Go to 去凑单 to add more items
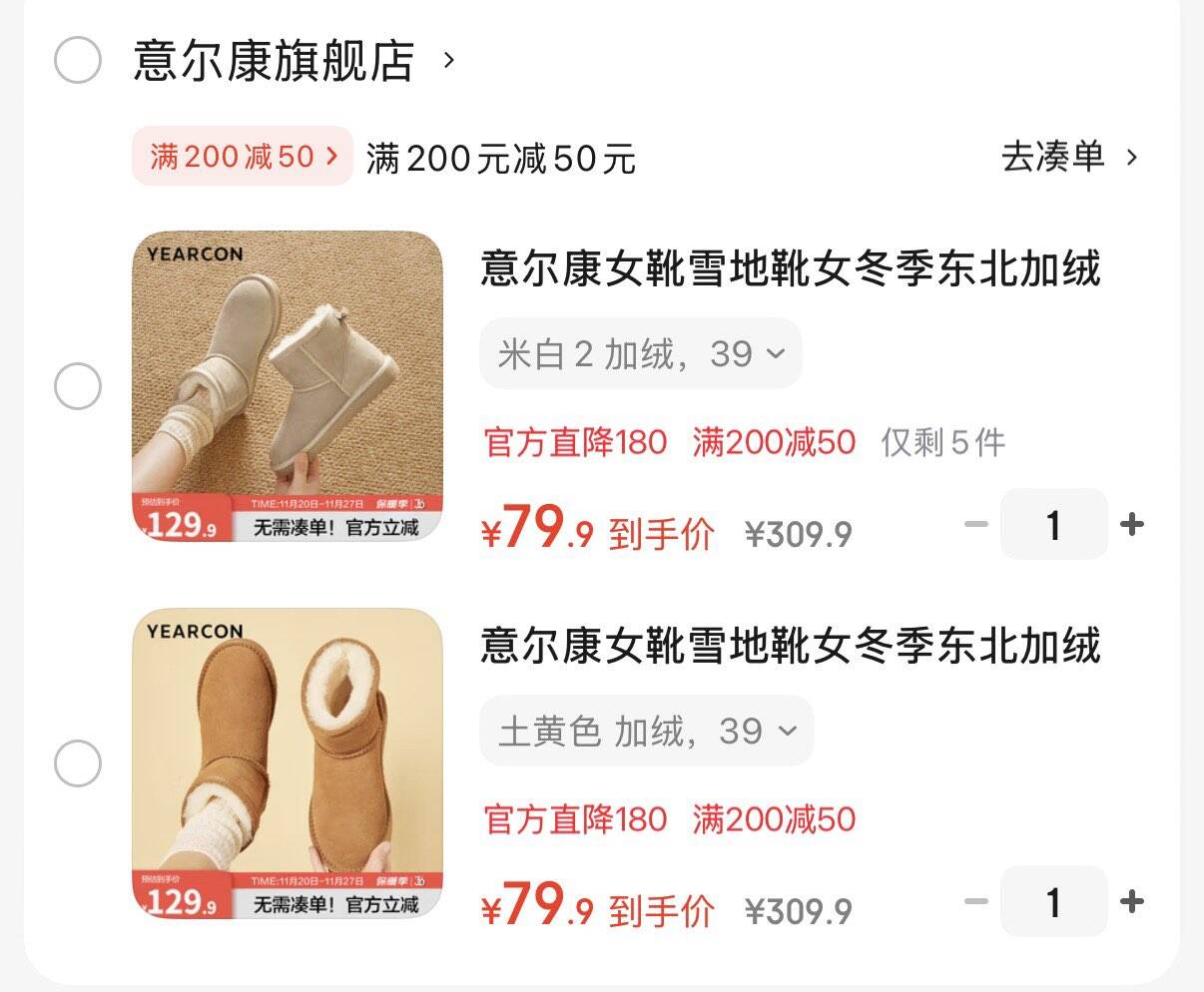1204x992 pixels. point(1068,157)
